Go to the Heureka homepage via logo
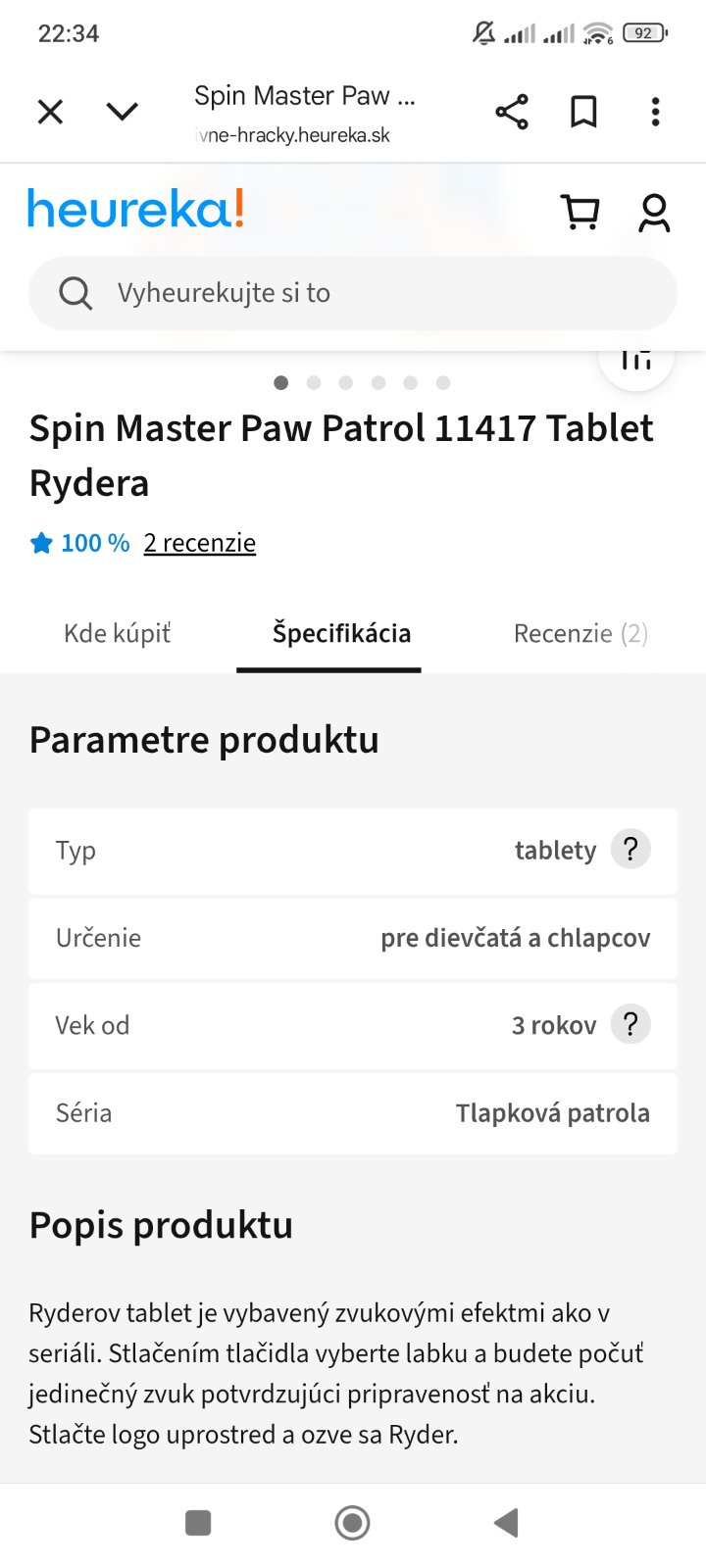This screenshot has width=706, height=1568. (x=135, y=209)
